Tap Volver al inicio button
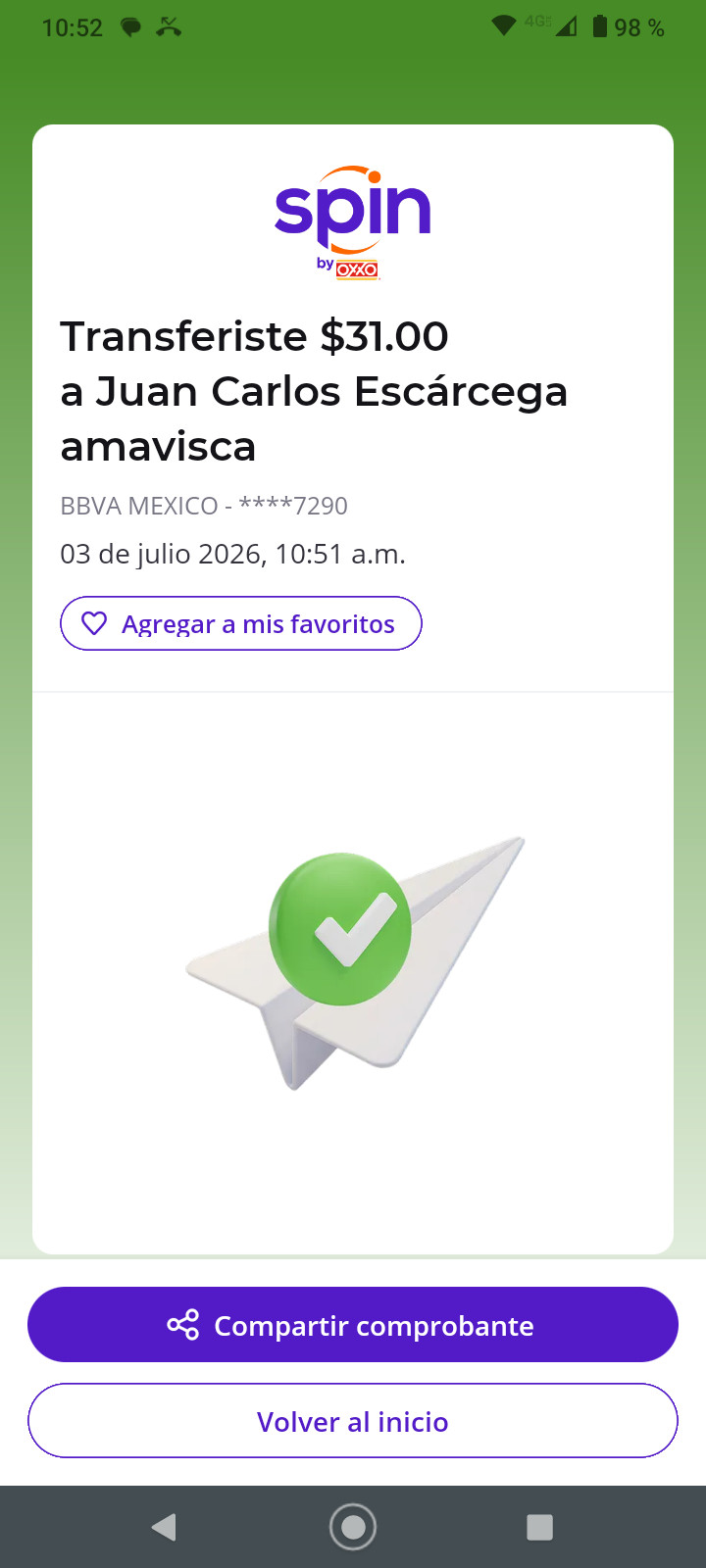706x1568 pixels. 353,1421
